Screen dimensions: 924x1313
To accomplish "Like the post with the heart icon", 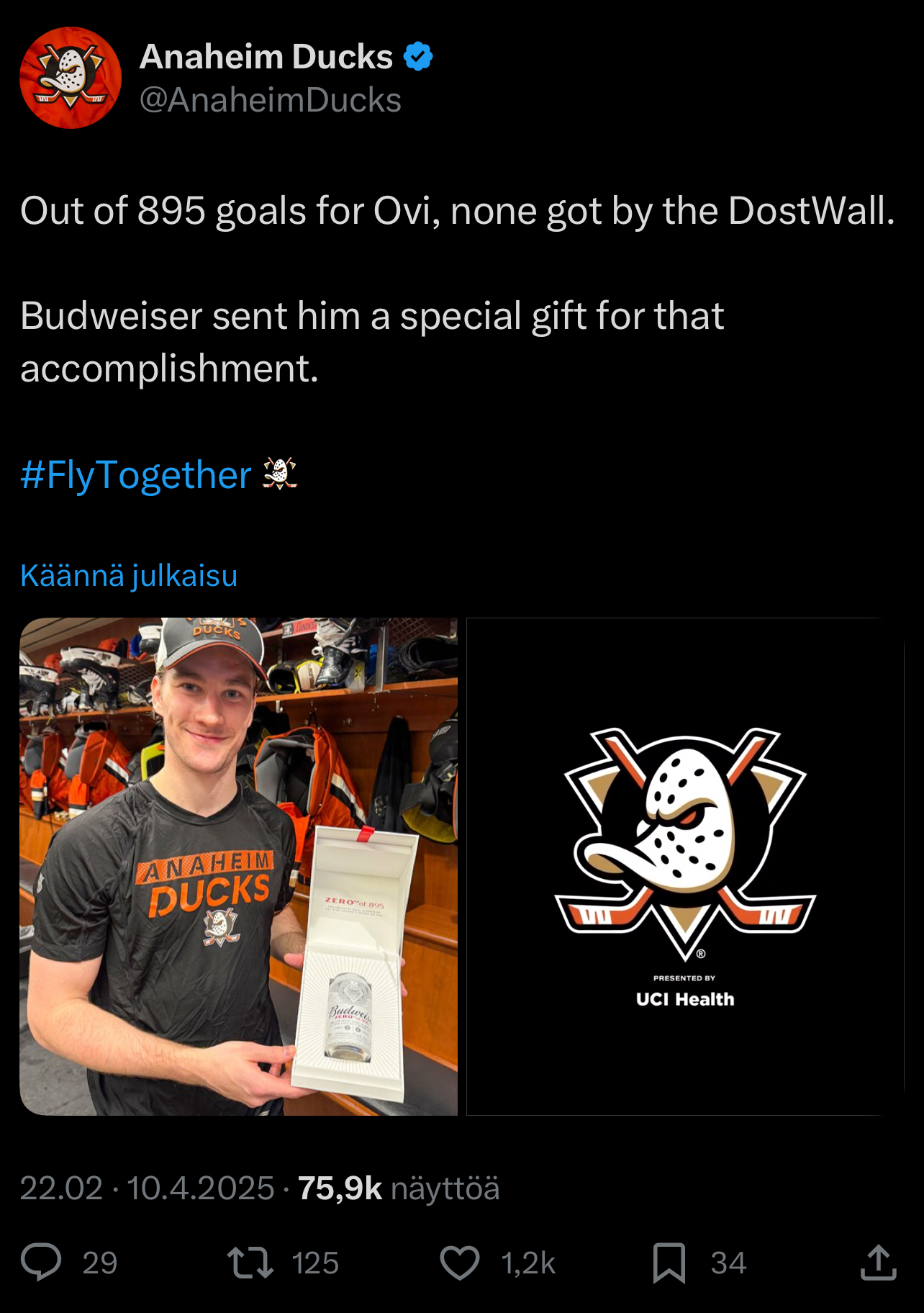I will point(459,1263).
